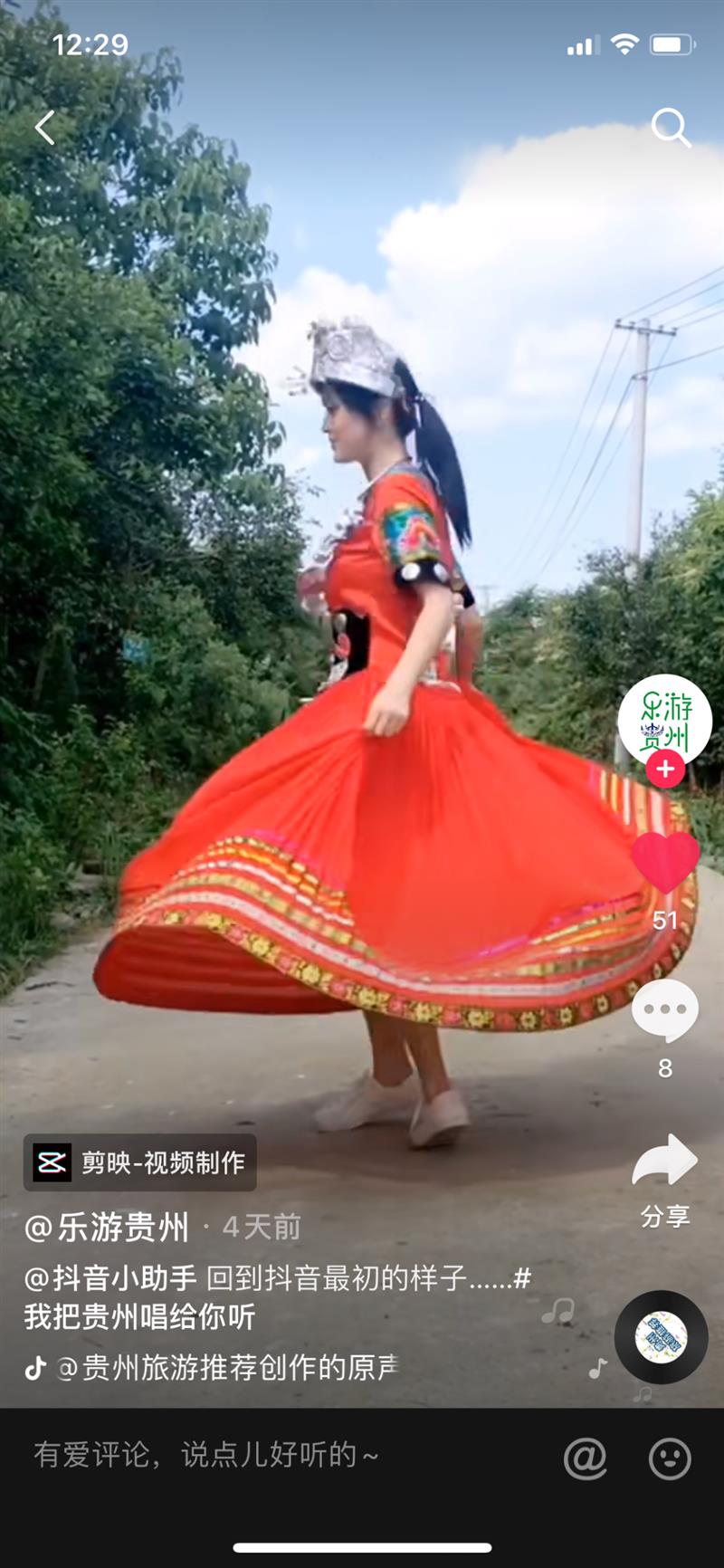The height and width of the screenshot is (1568, 724).
Task: Tap the 剪映-视频制作 badge
Action: pyautogui.click(x=140, y=1162)
